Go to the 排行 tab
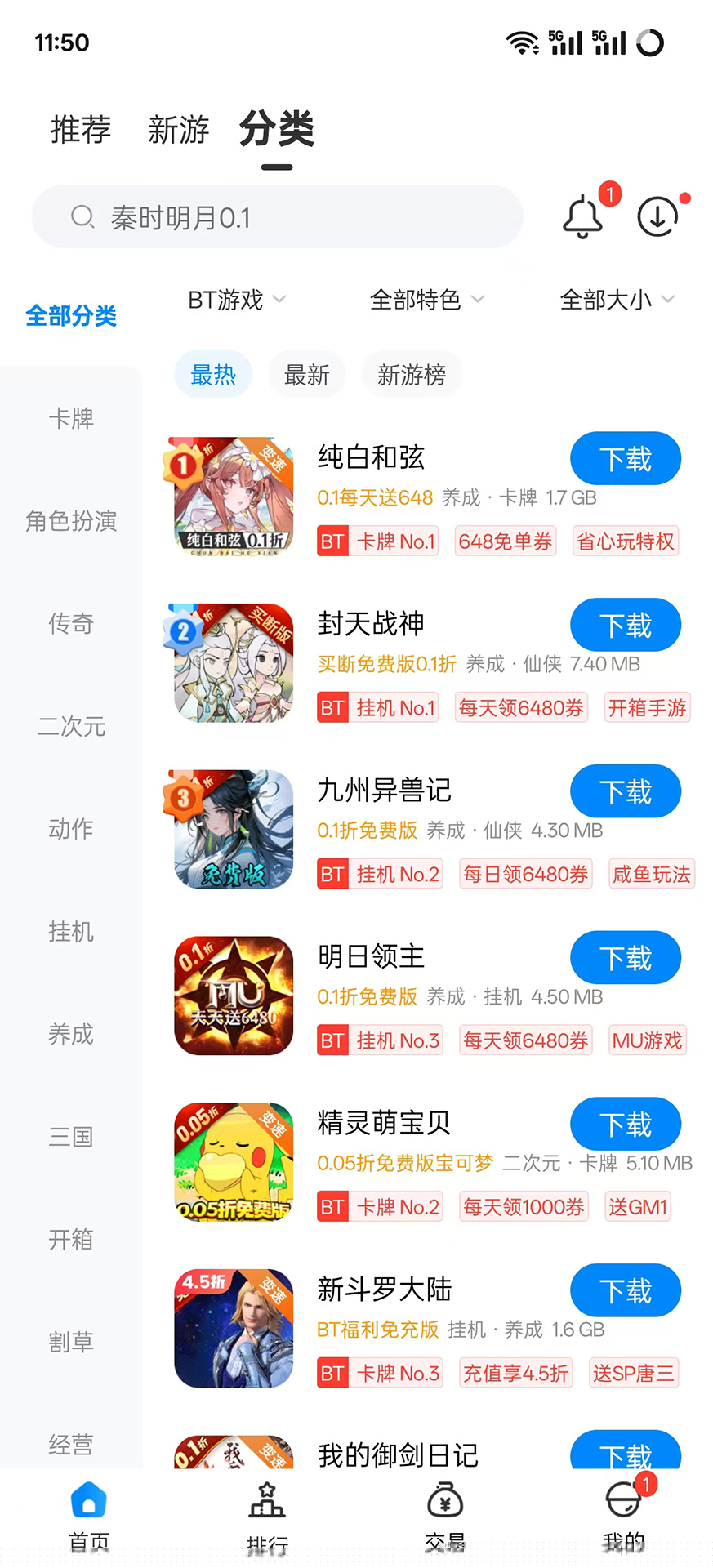Image resolution: width=713 pixels, height=1568 pixels. (x=267, y=1517)
